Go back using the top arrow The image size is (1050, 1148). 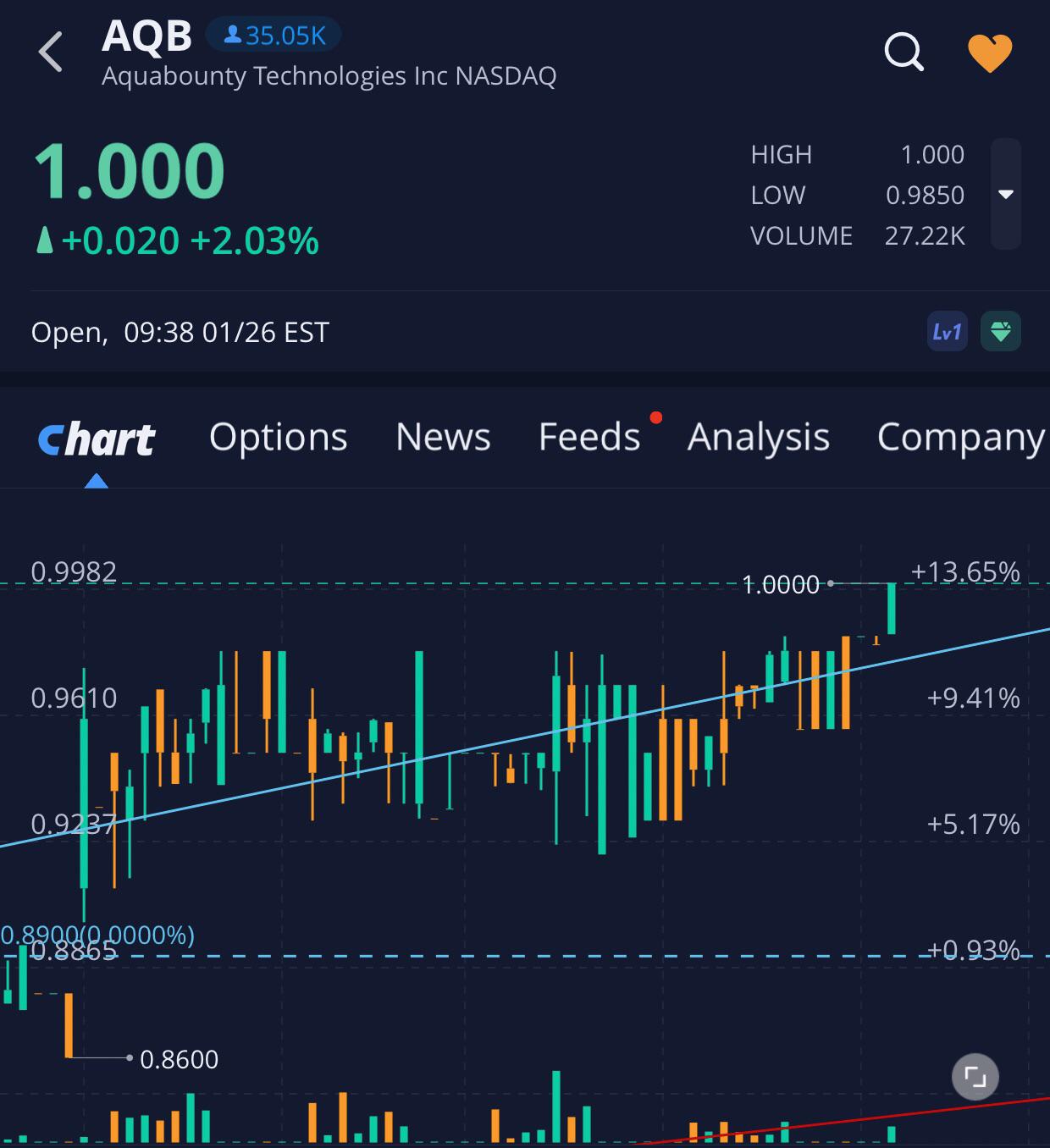click(x=51, y=52)
